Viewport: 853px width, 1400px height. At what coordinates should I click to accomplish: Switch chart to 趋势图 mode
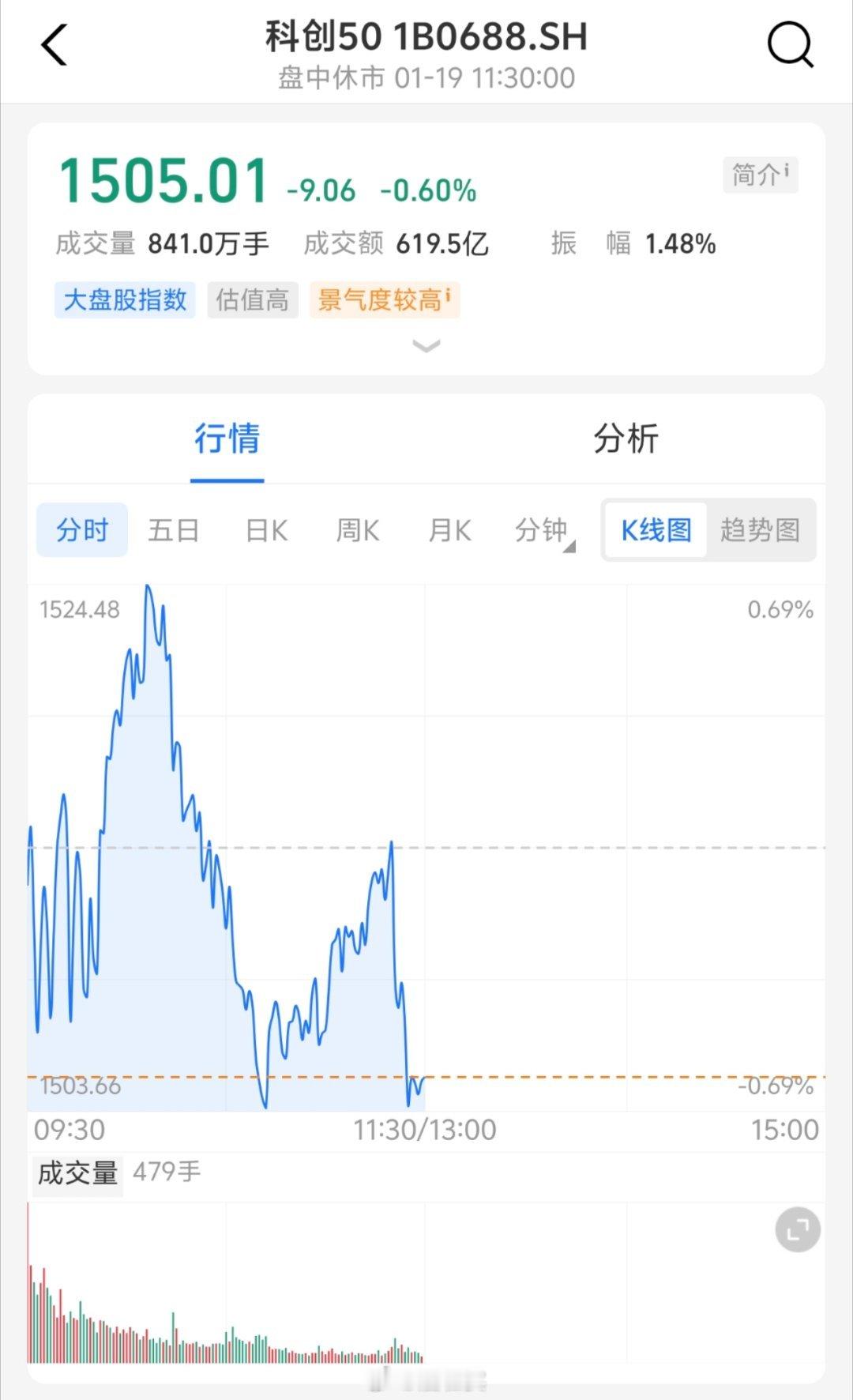click(x=761, y=530)
